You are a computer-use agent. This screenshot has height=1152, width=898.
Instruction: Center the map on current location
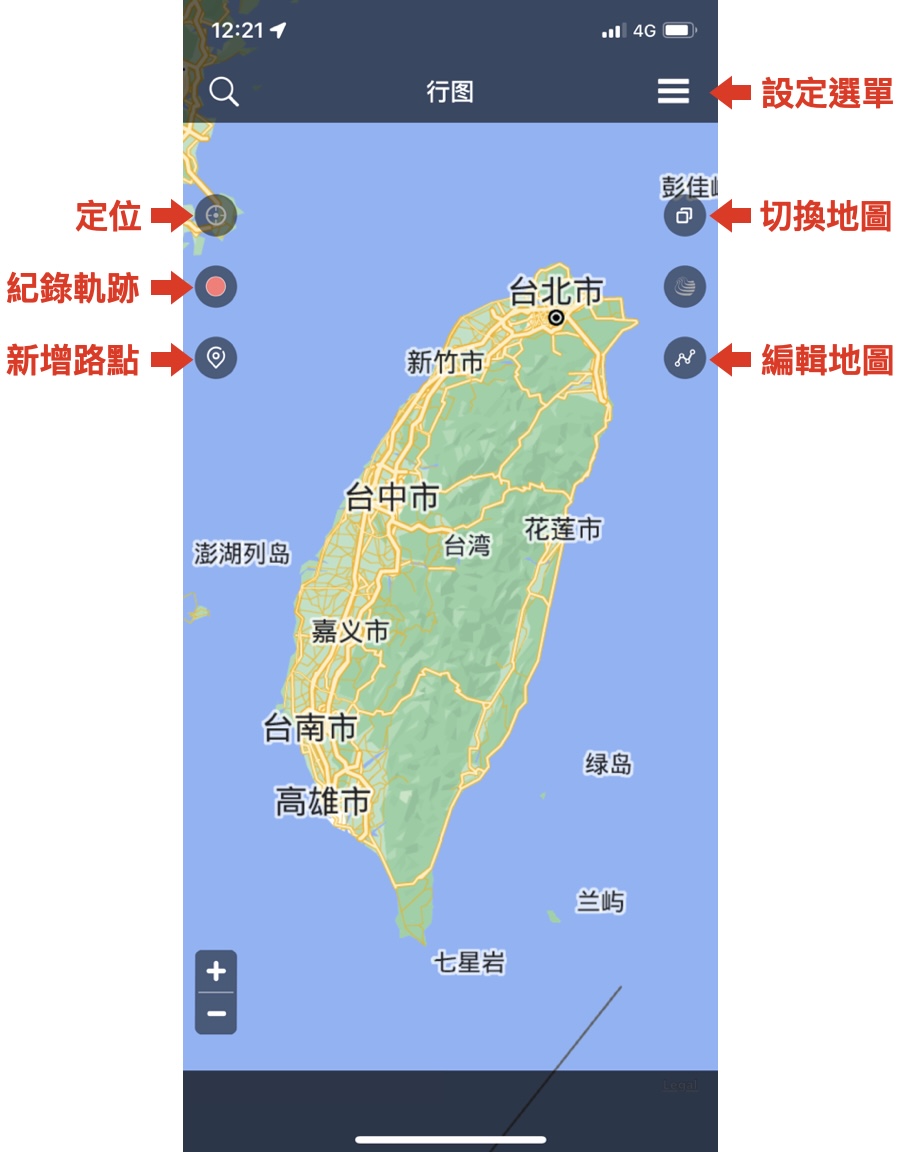216,214
